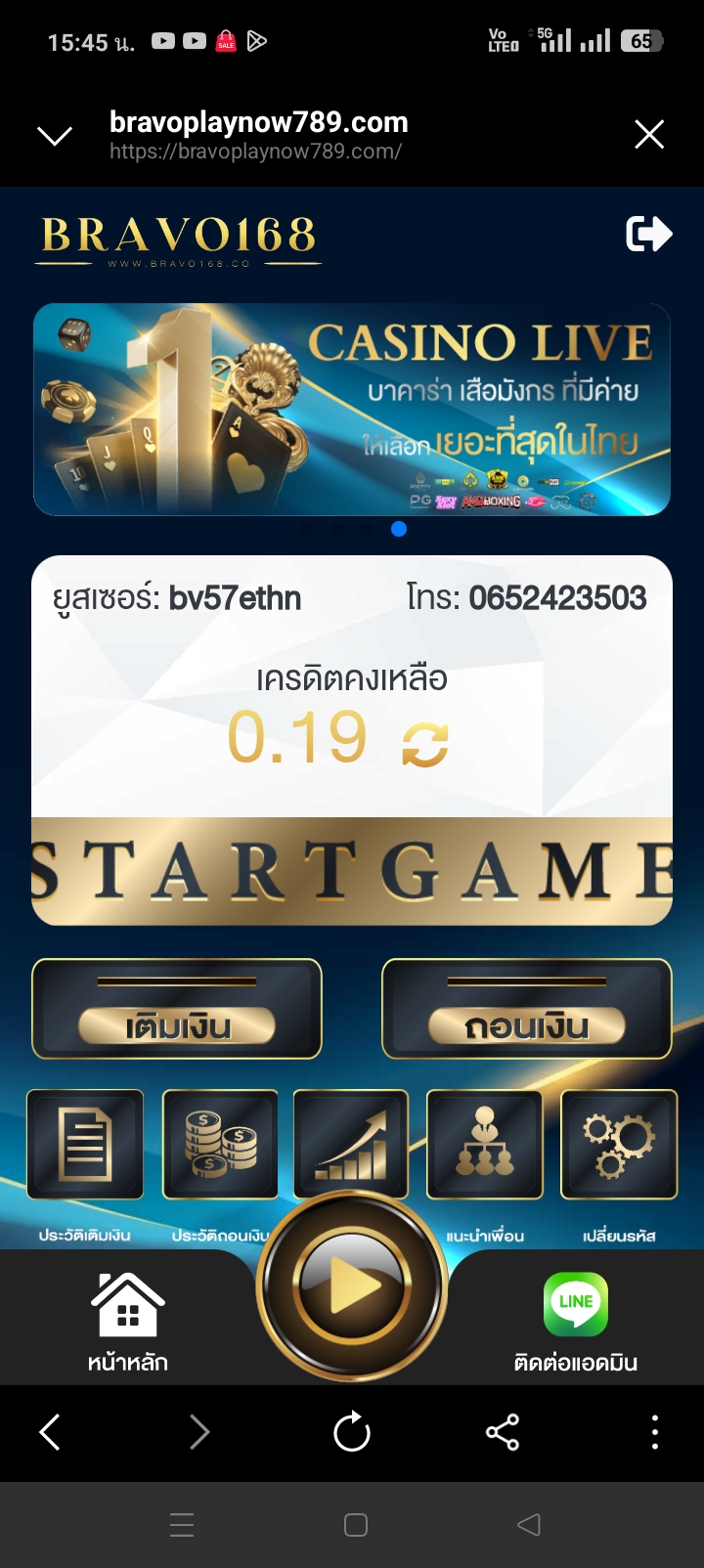The width and height of the screenshot is (704, 1568).
Task: Go back in the browser toolbar
Action: [50, 1433]
